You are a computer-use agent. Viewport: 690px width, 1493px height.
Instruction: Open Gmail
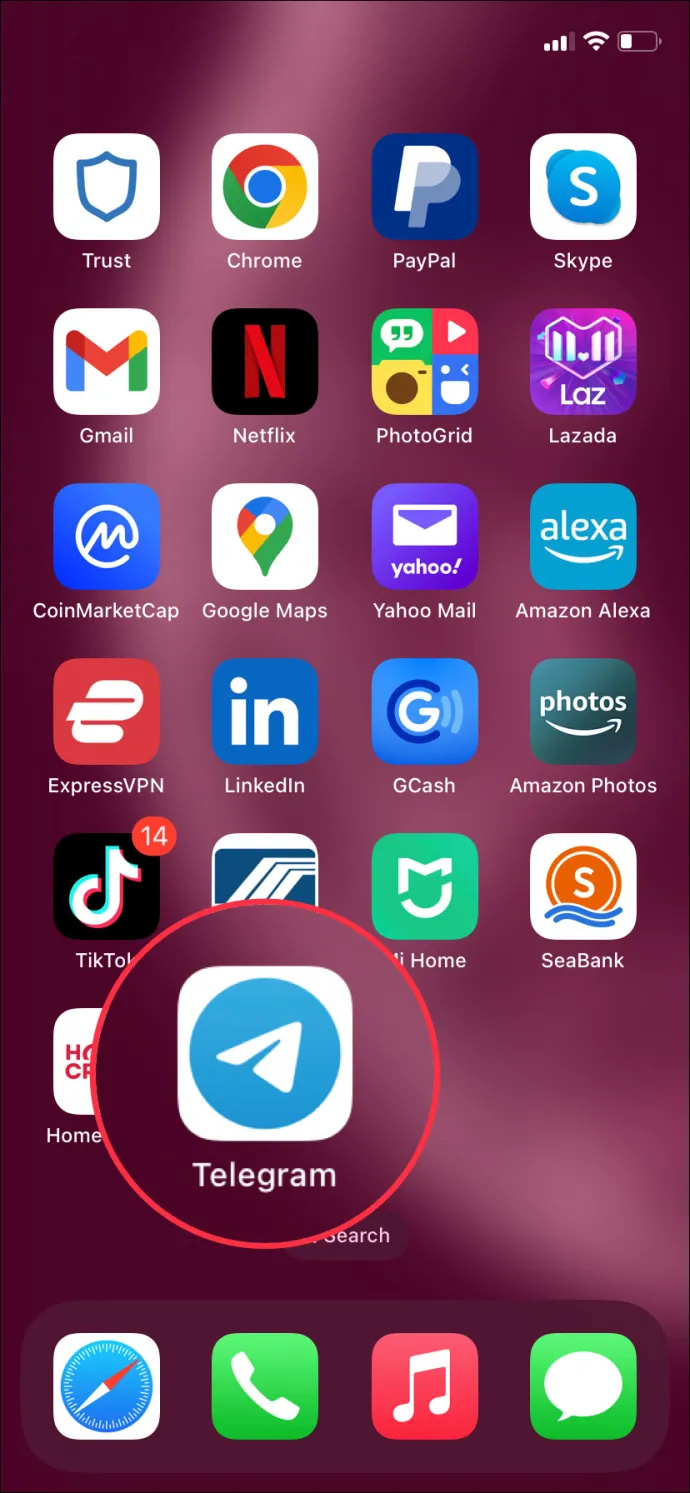click(x=106, y=362)
